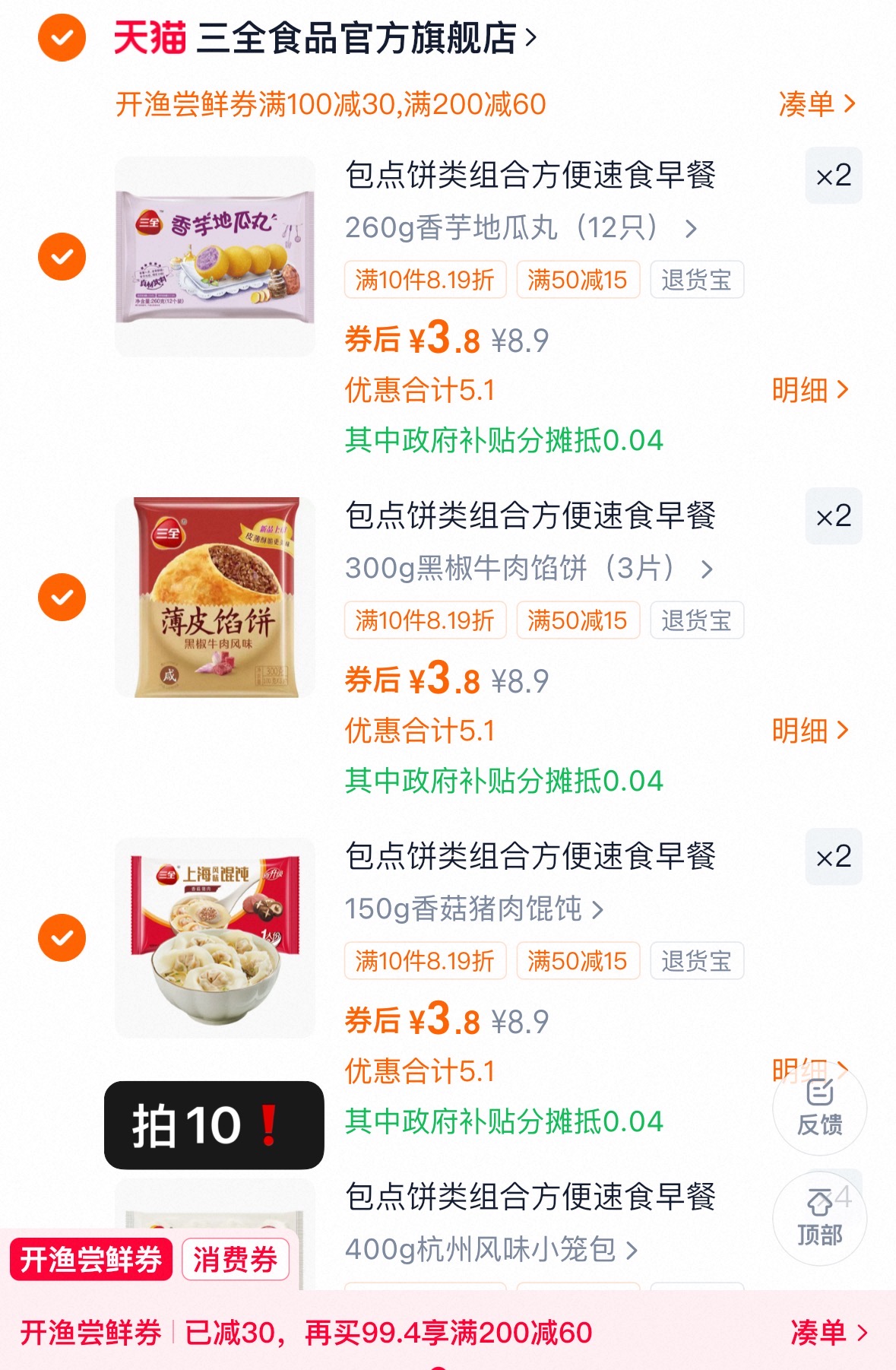Click the 满10件8.19折 coupon tag
Viewport: 896px width, 1370px height.
(425, 280)
